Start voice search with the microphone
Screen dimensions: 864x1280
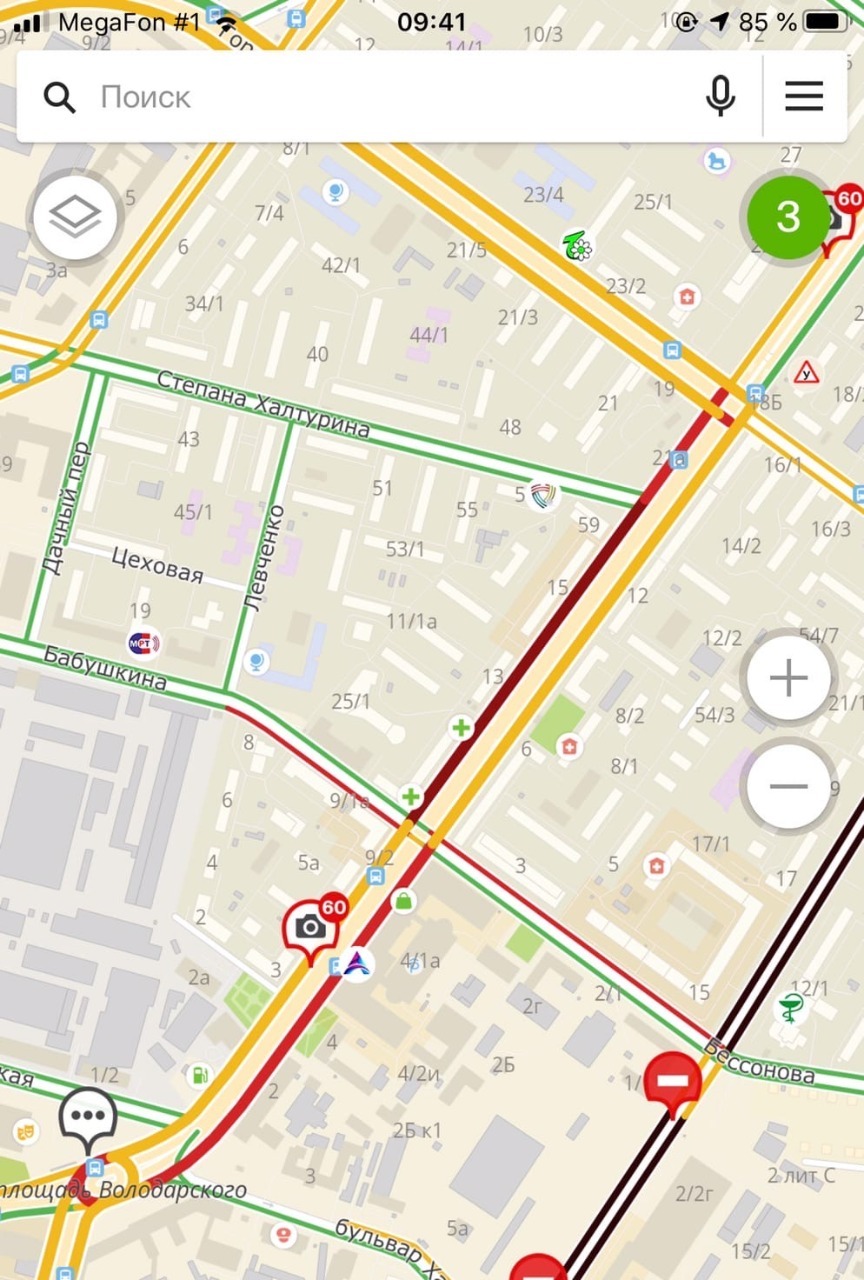click(x=720, y=97)
